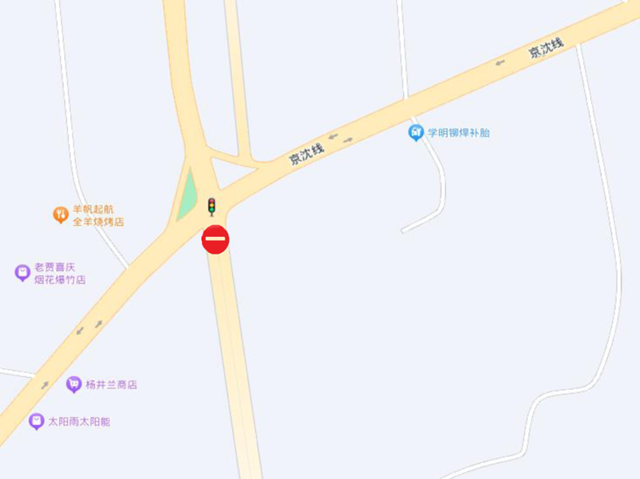Select the 羊帆起航全羊烧烤店 restaurant marker
This screenshot has width=640, height=479.
[x=61, y=214]
